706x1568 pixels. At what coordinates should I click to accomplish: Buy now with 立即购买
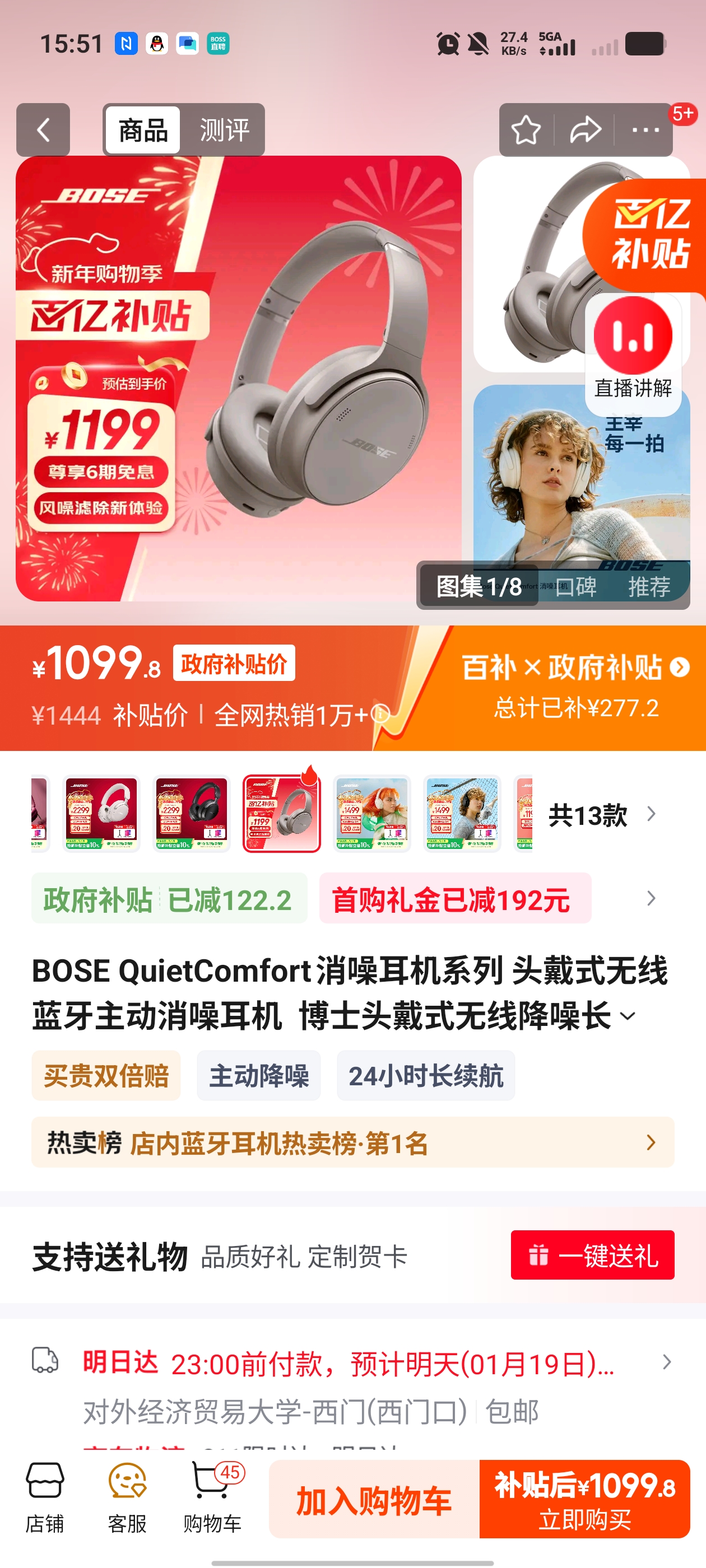585,1499
